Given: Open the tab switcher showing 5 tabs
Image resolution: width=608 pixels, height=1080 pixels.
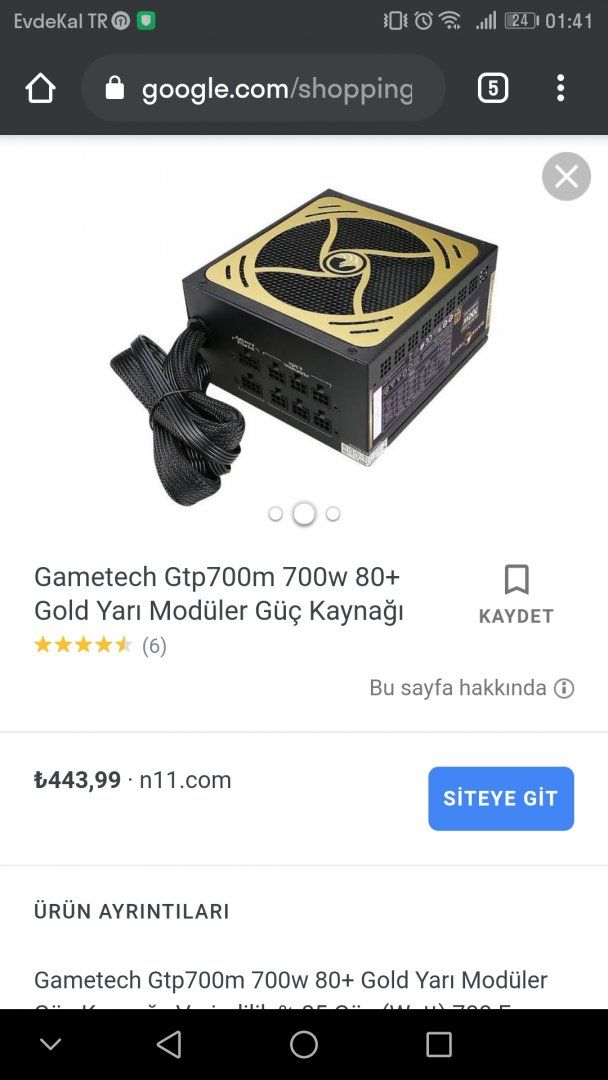Looking at the screenshot, I should (492, 89).
